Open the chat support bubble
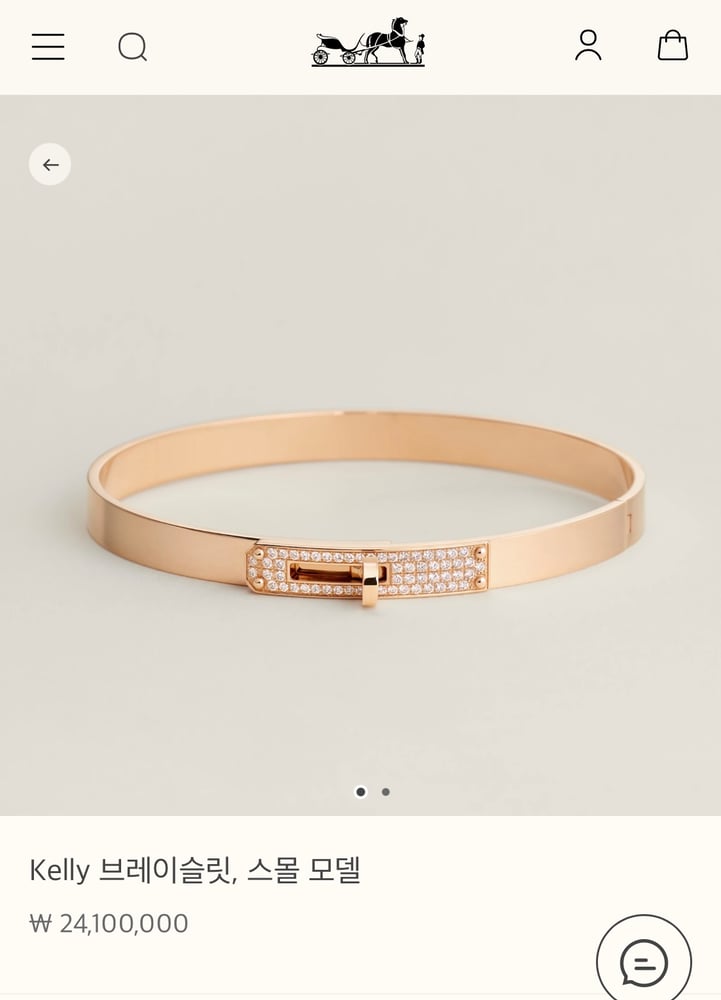 pos(644,962)
